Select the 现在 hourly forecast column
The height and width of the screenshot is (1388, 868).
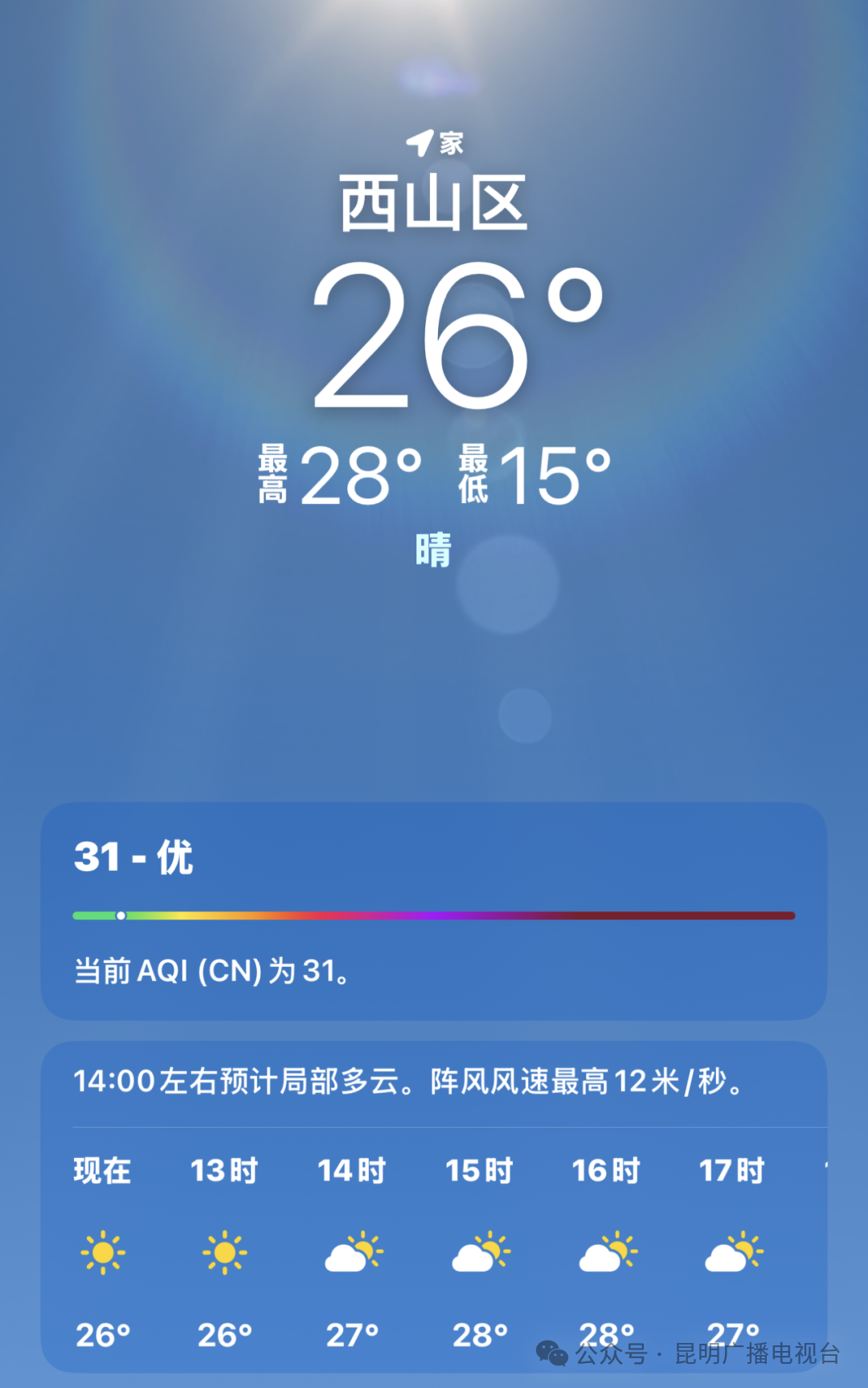[x=102, y=1250]
